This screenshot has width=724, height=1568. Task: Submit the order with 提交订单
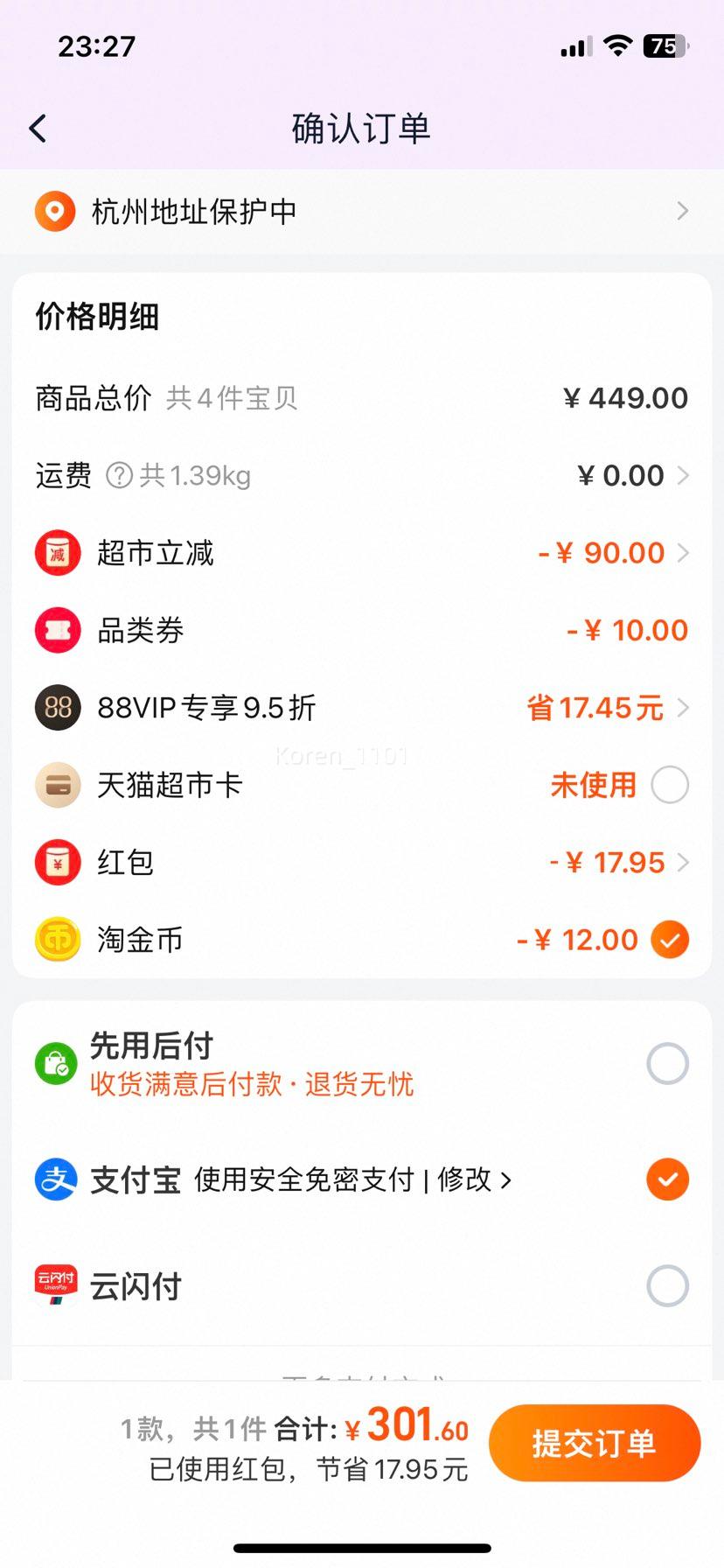coord(595,1443)
